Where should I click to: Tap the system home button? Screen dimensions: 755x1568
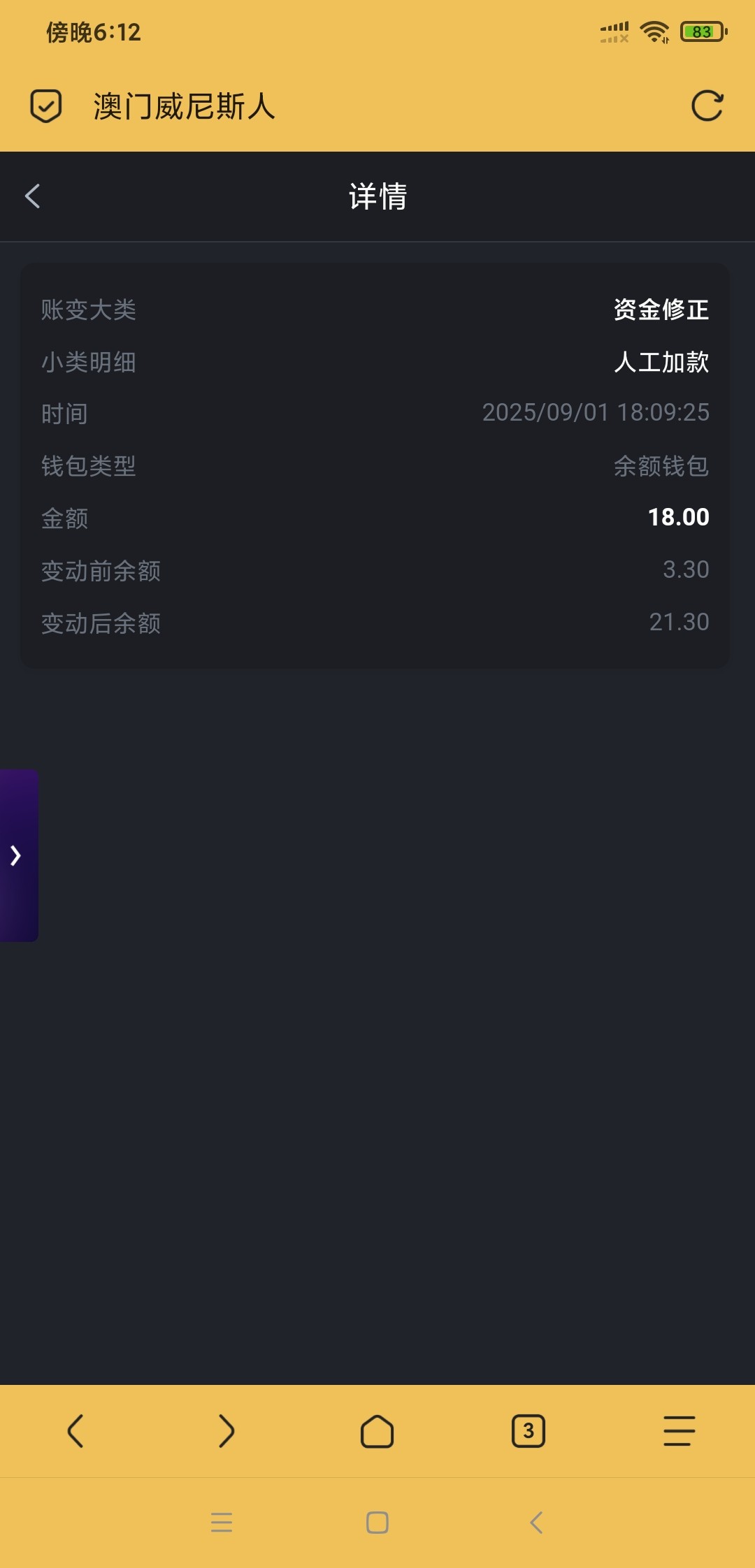tap(377, 1522)
